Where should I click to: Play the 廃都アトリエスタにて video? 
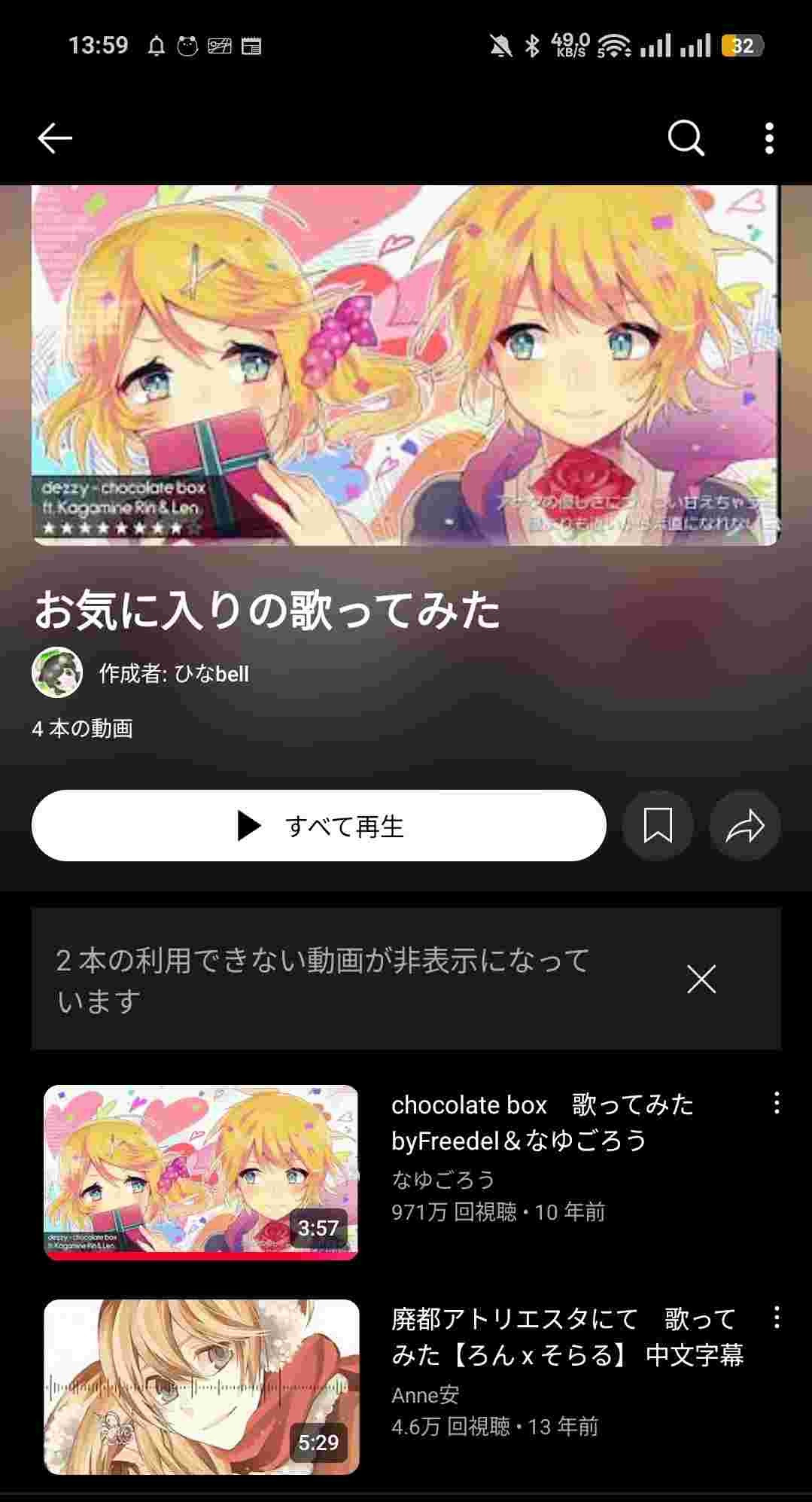(x=201, y=1386)
